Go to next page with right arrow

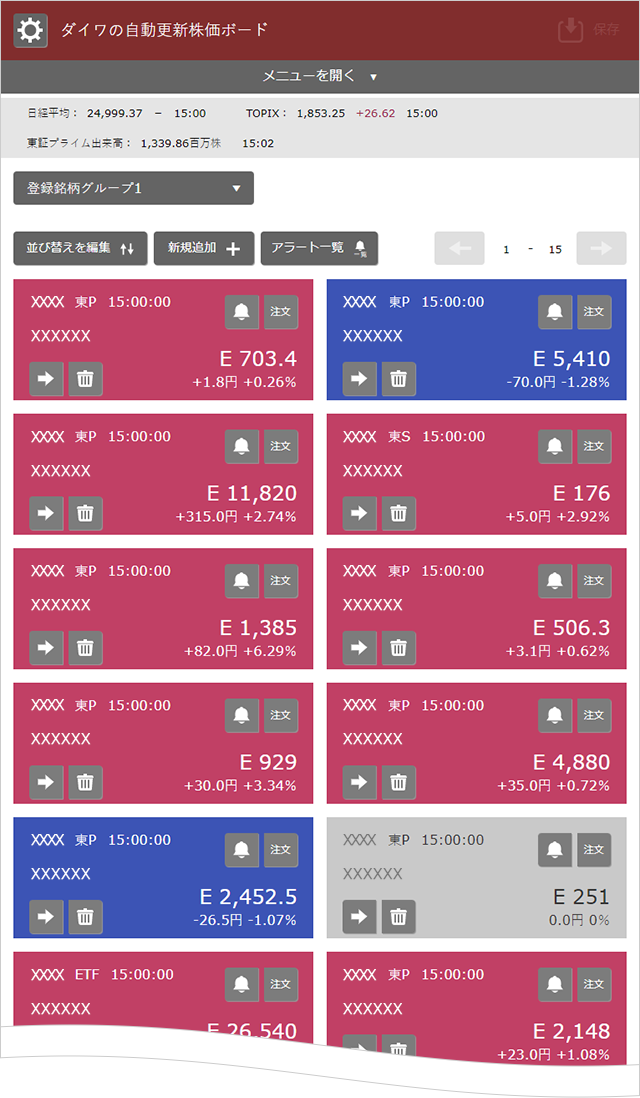(x=601, y=249)
